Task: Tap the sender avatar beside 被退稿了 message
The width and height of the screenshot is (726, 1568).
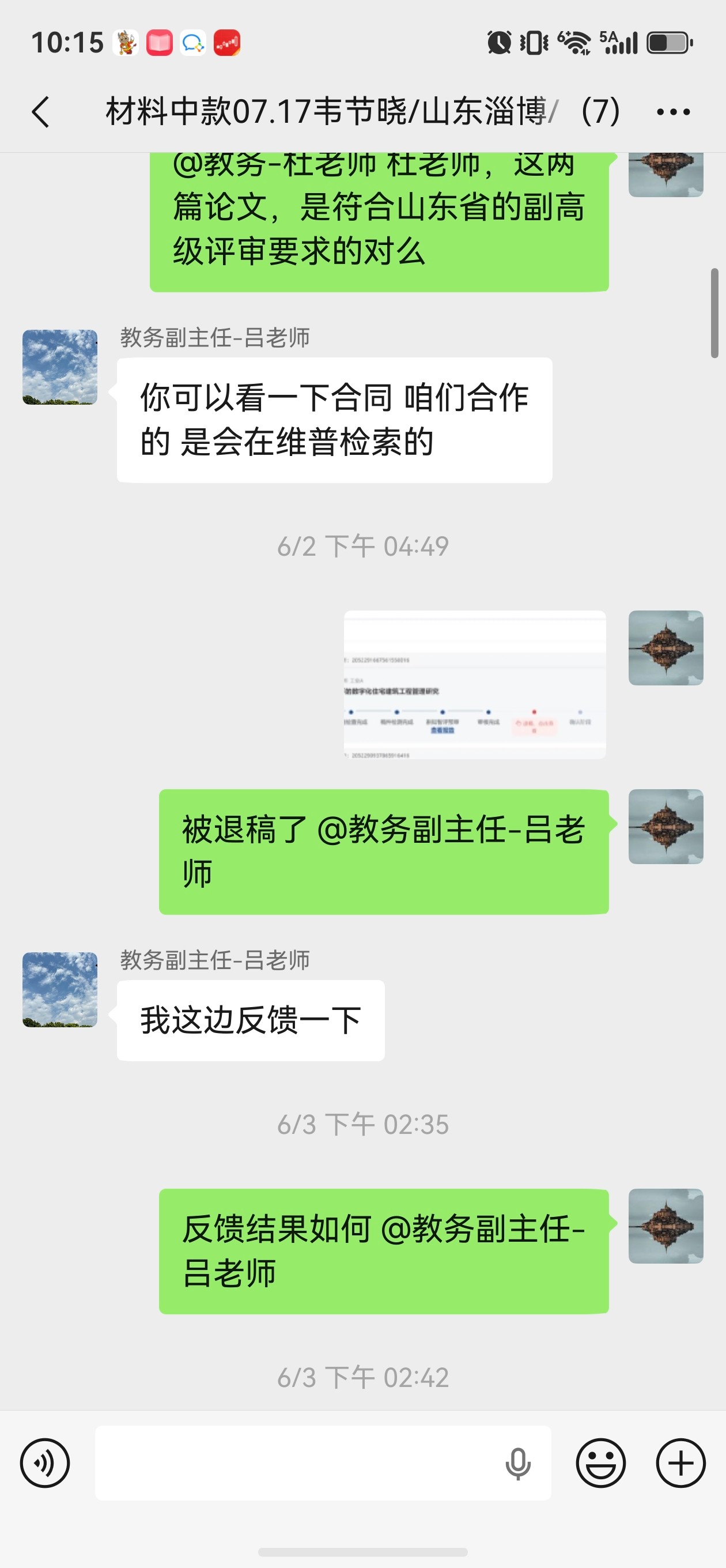Action: [665, 827]
